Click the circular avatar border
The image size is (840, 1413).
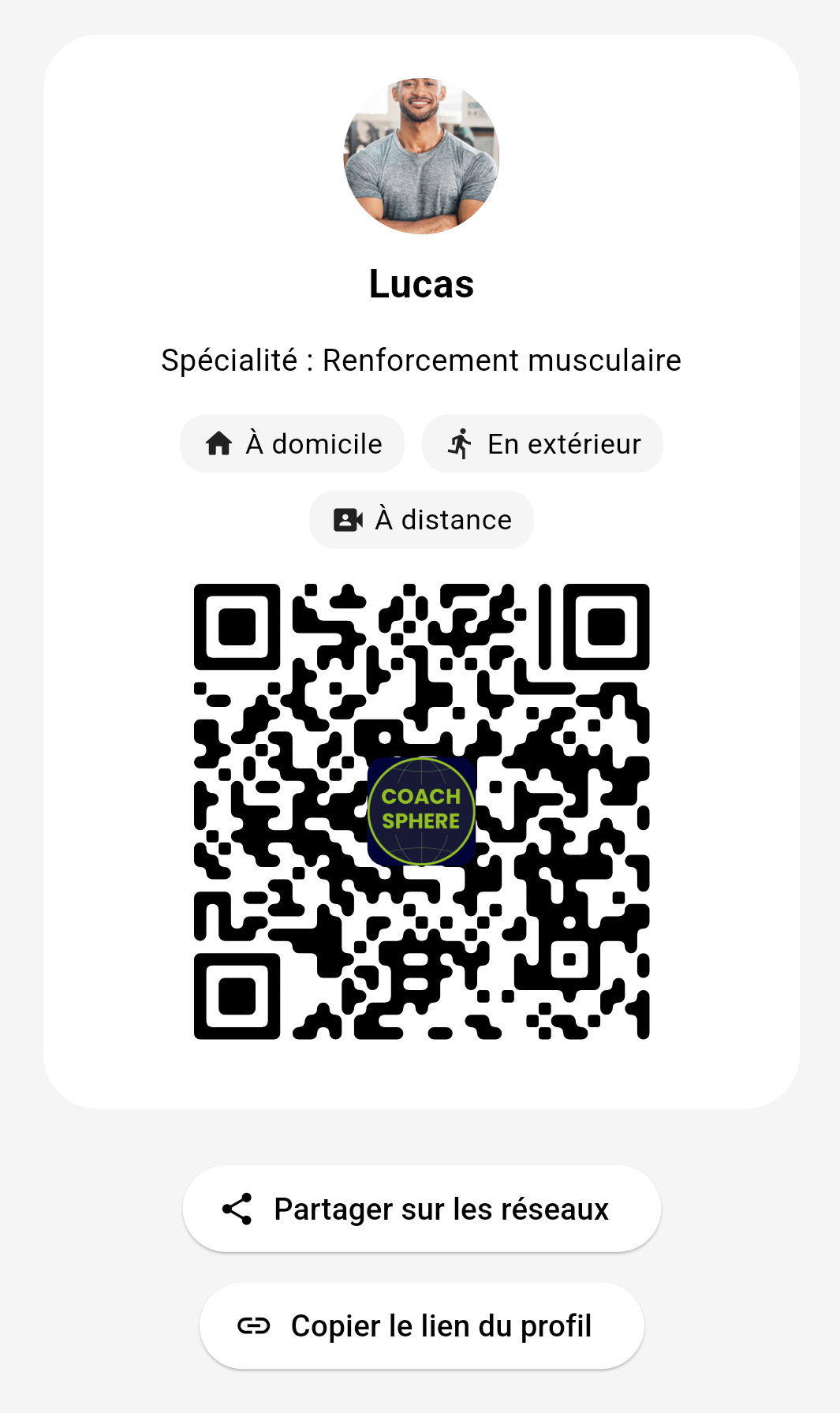tap(420, 80)
